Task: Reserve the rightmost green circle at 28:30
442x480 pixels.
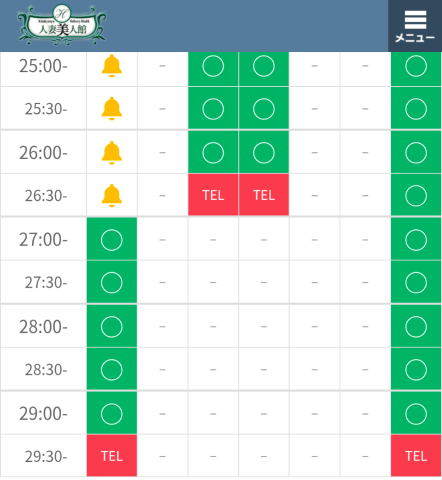Action: pos(416,369)
